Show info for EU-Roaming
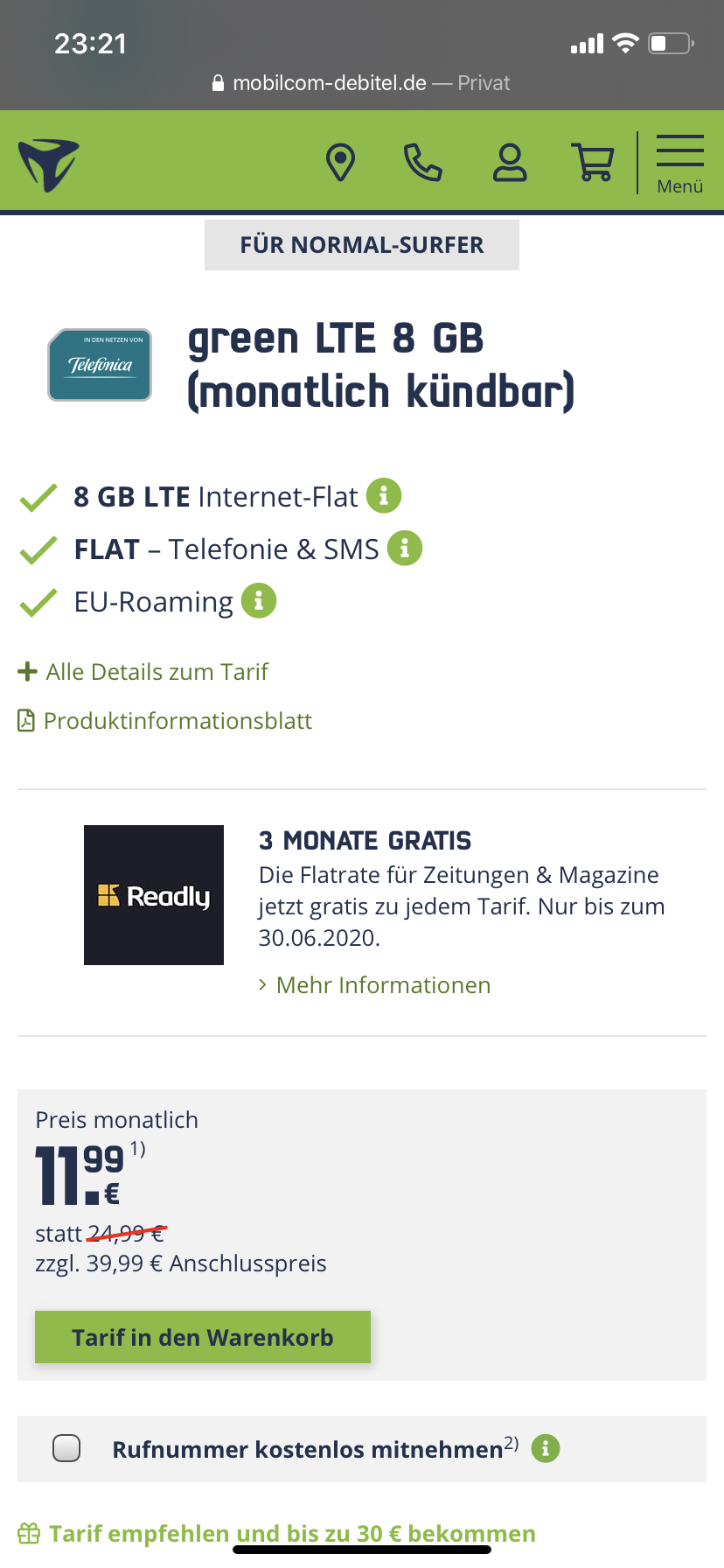 259,601
